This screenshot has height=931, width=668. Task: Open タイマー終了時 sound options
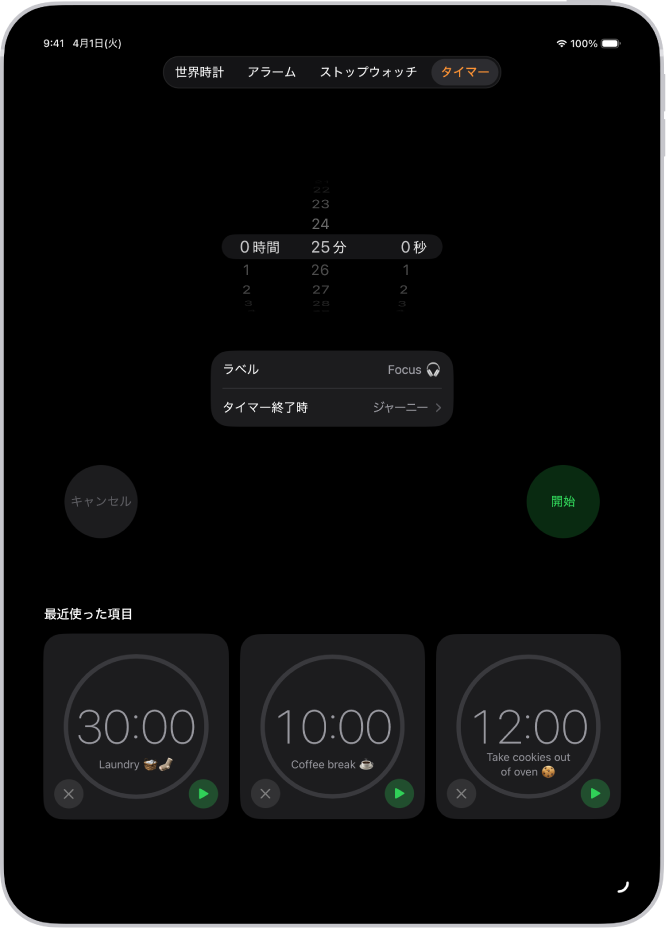pos(332,408)
